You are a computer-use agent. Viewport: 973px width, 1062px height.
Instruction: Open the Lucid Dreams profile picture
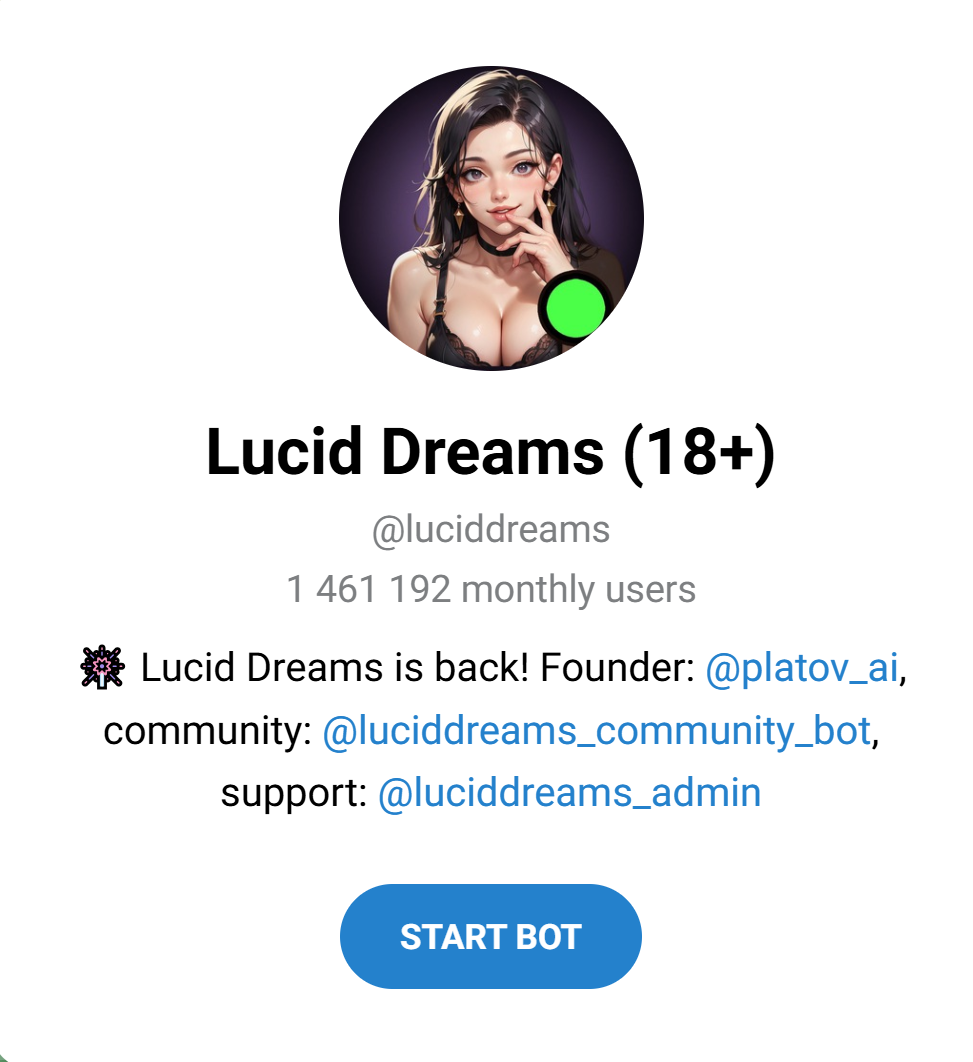pyautogui.click(x=490, y=218)
